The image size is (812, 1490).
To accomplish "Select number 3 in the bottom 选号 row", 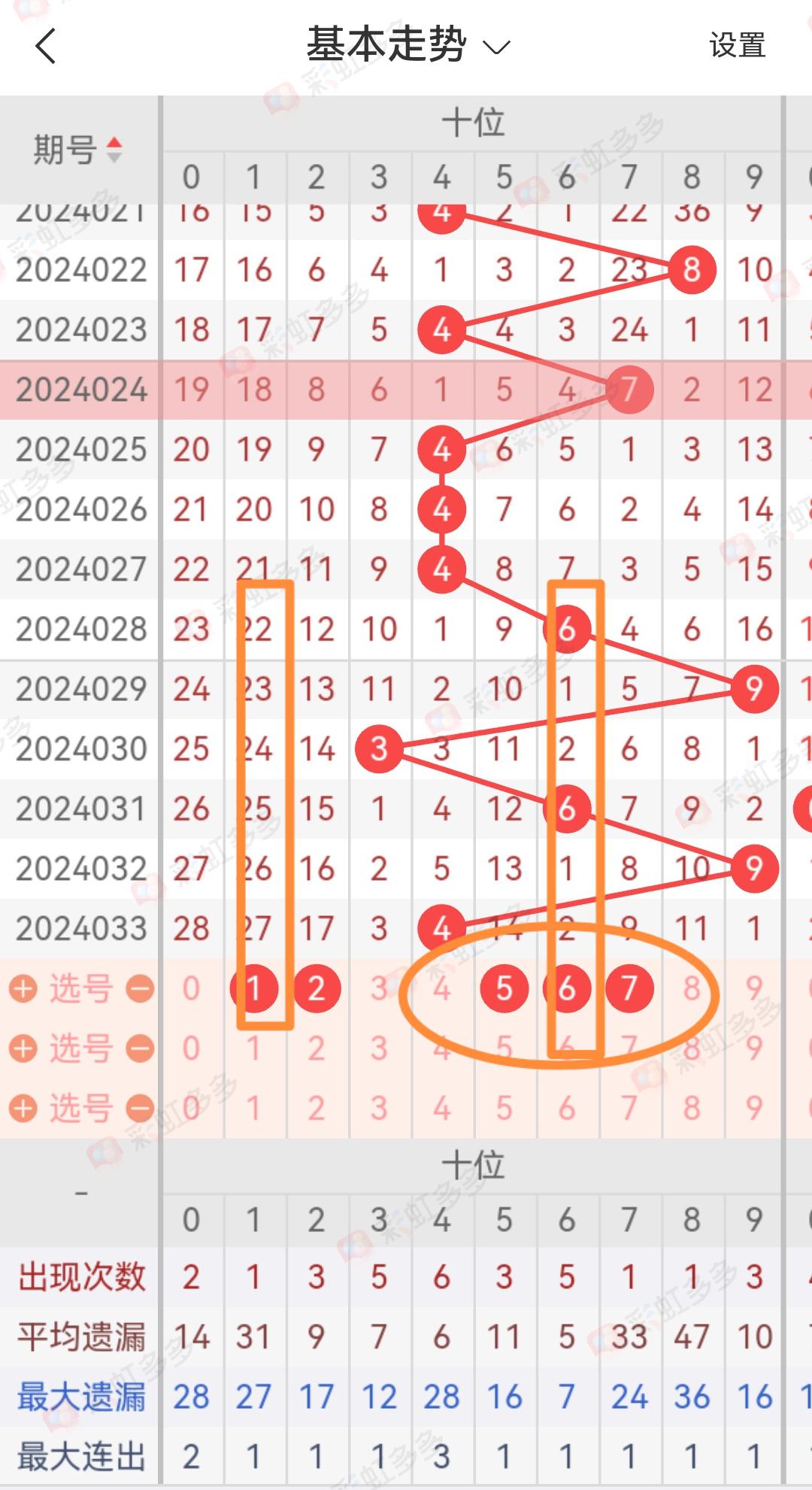I will click(x=379, y=1108).
